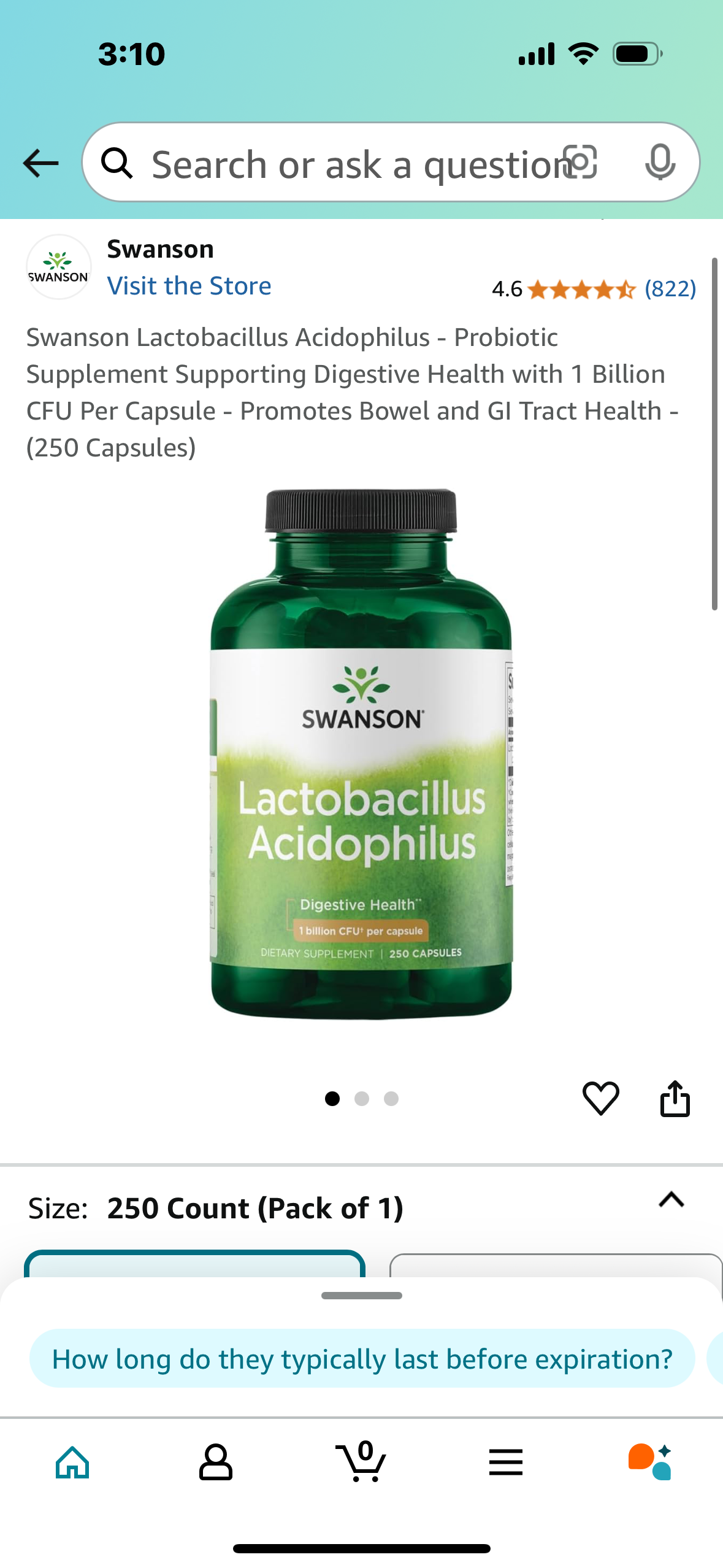This screenshot has width=723, height=1568.
Task: Ask how long they last before expiration
Action: (362, 1359)
